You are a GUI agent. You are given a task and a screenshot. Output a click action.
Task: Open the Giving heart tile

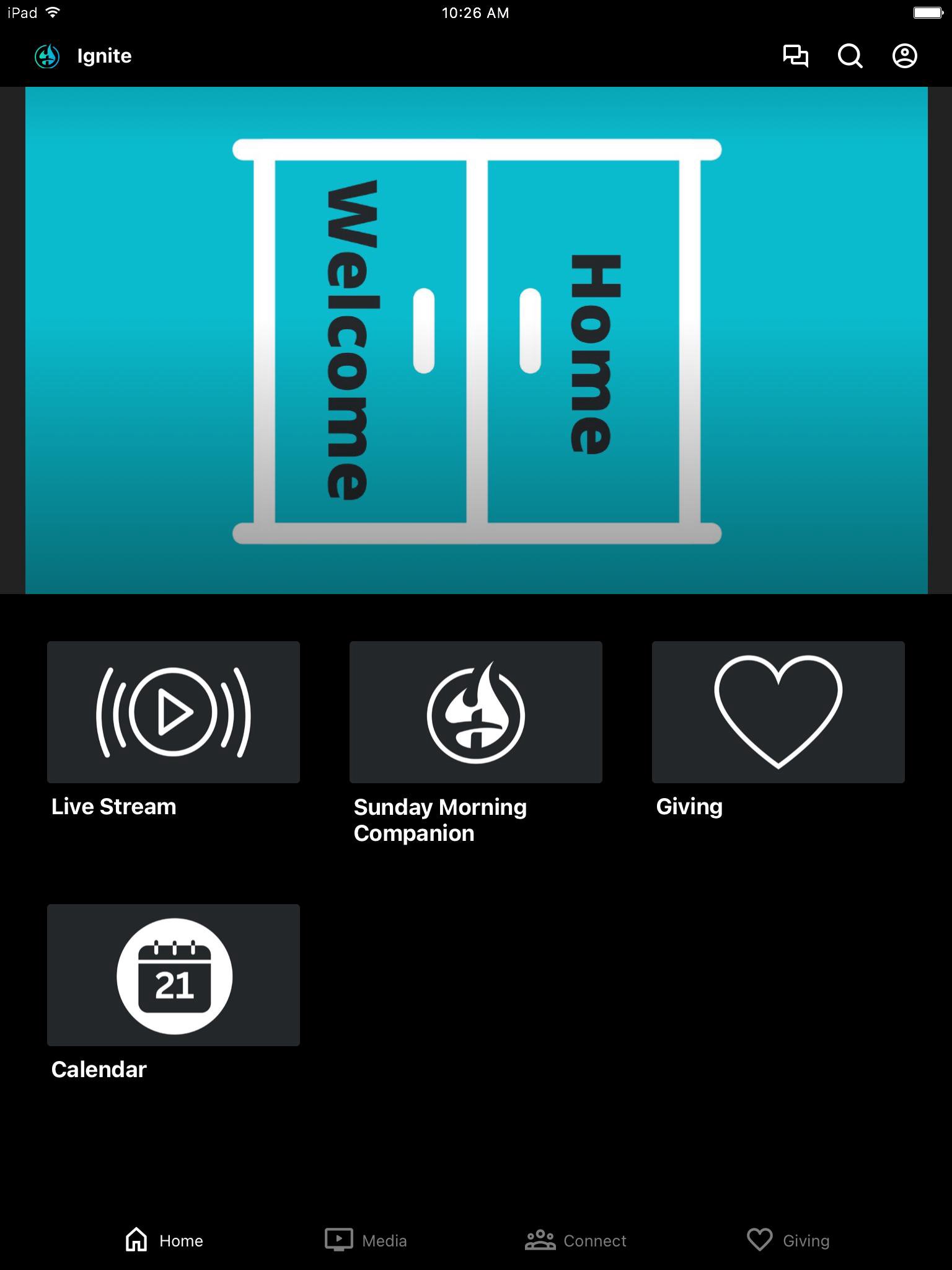[778, 712]
